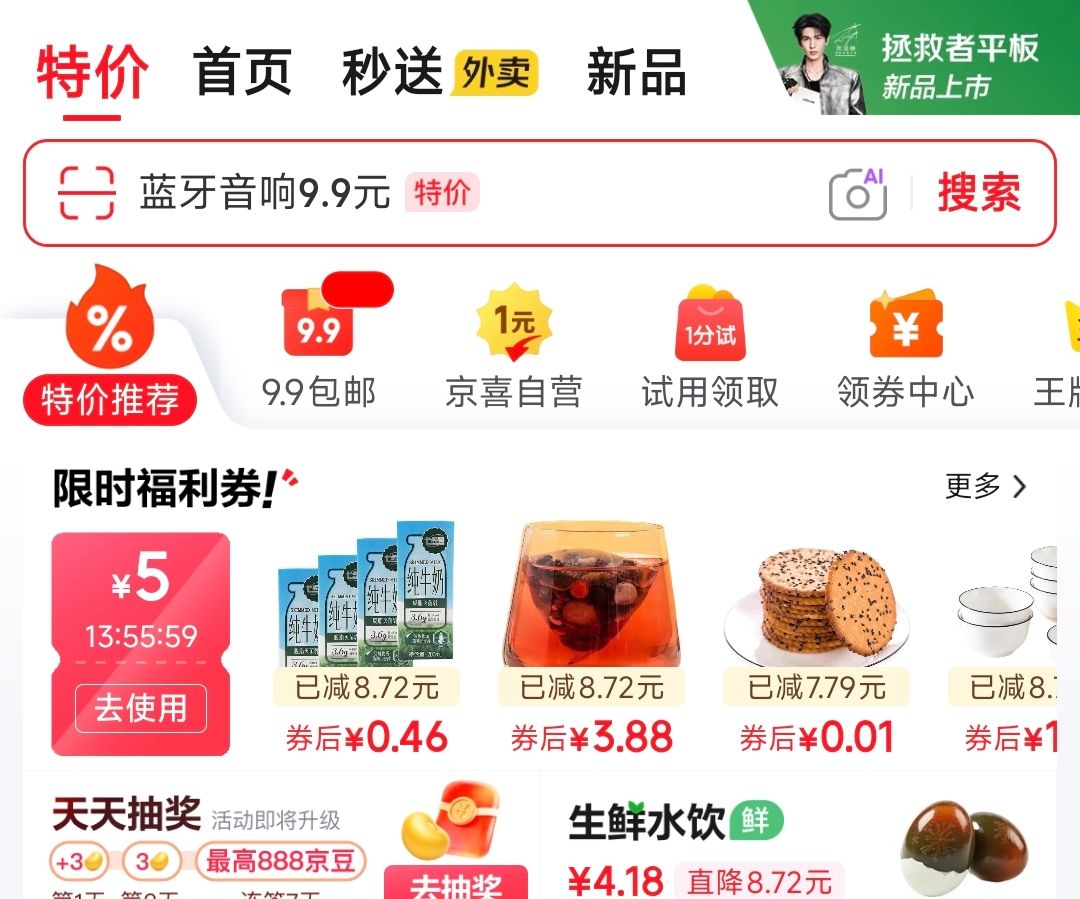Screen dimensions: 1080x899
Task: Tap 去使用 on the ¥5 coupon
Action: point(141,708)
